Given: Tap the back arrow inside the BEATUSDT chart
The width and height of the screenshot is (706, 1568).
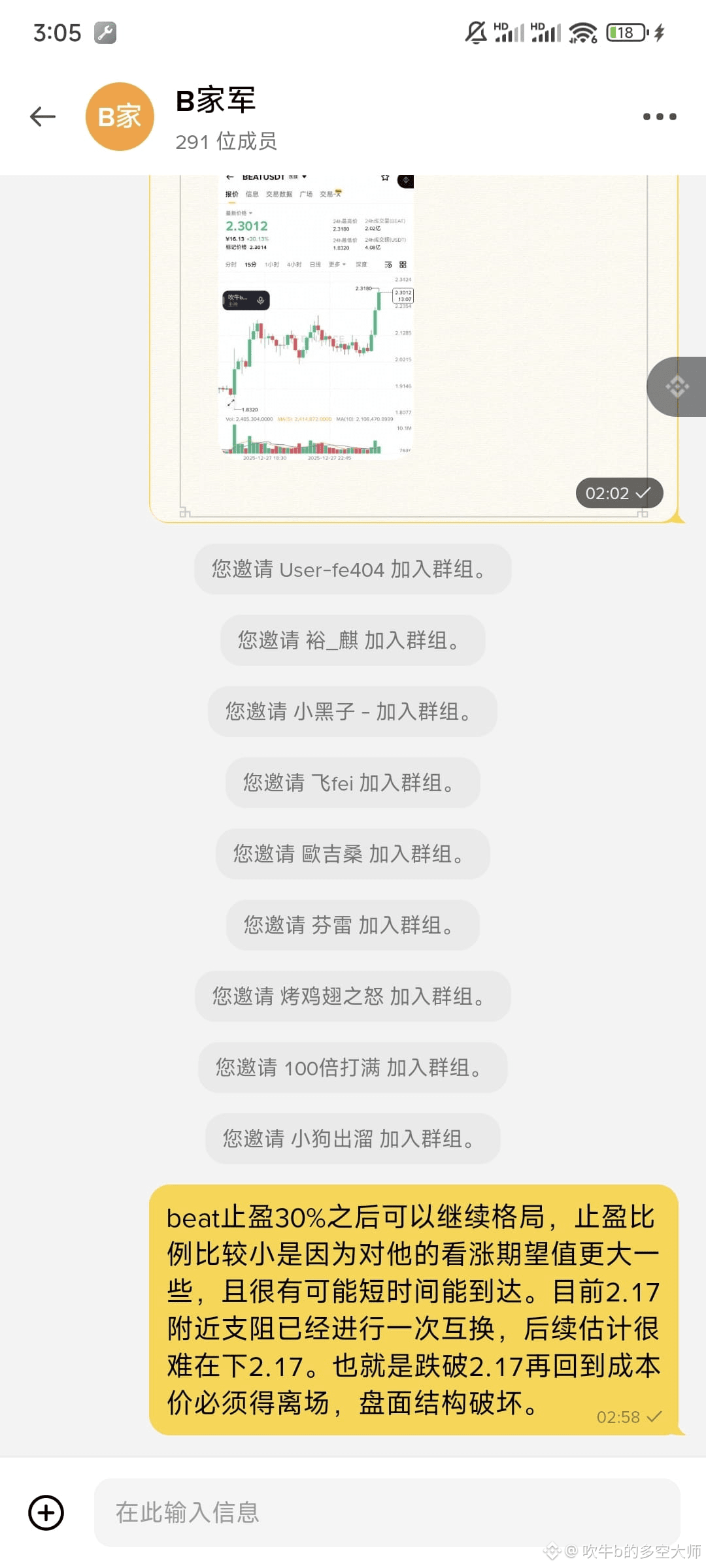Looking at the screenshot, I should [x=230, y=177].
